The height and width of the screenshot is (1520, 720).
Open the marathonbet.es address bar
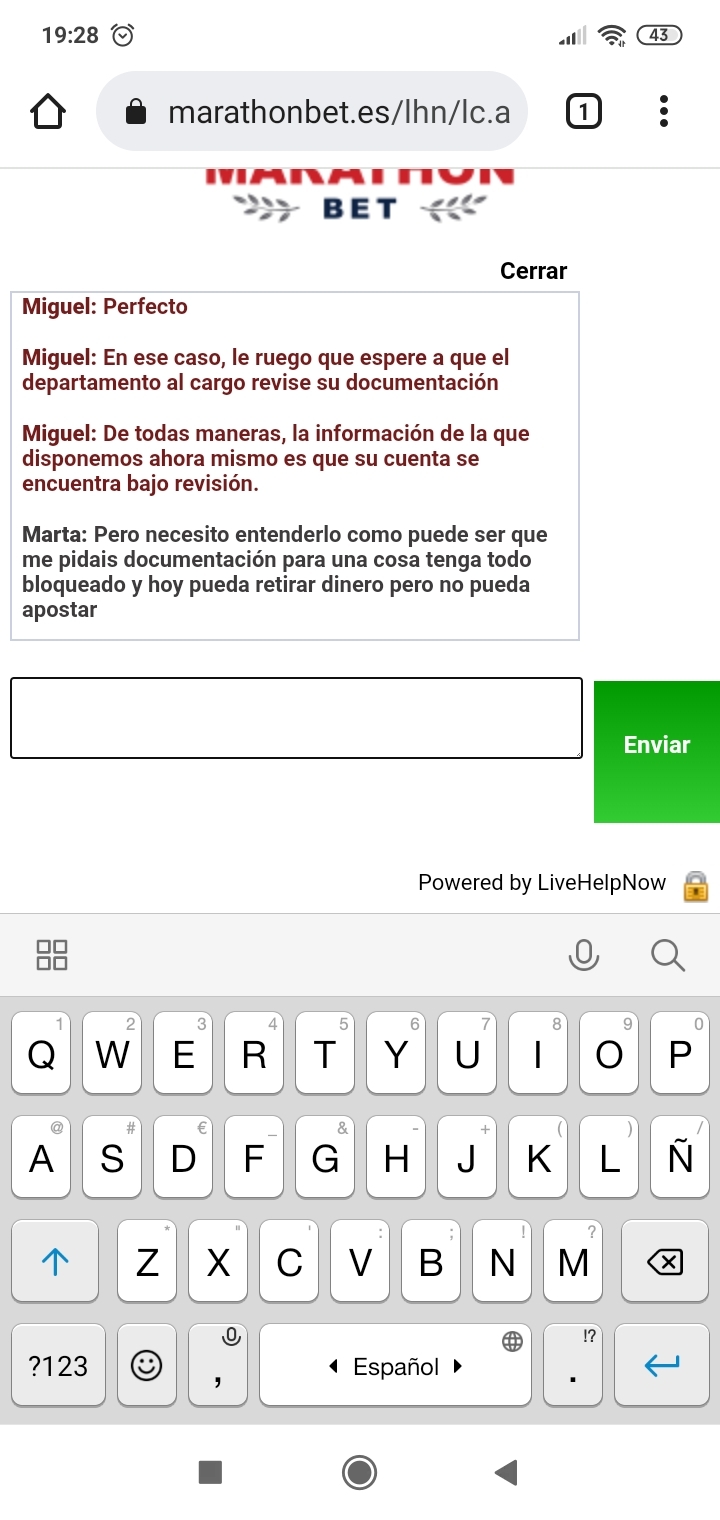tap(311, 111)
